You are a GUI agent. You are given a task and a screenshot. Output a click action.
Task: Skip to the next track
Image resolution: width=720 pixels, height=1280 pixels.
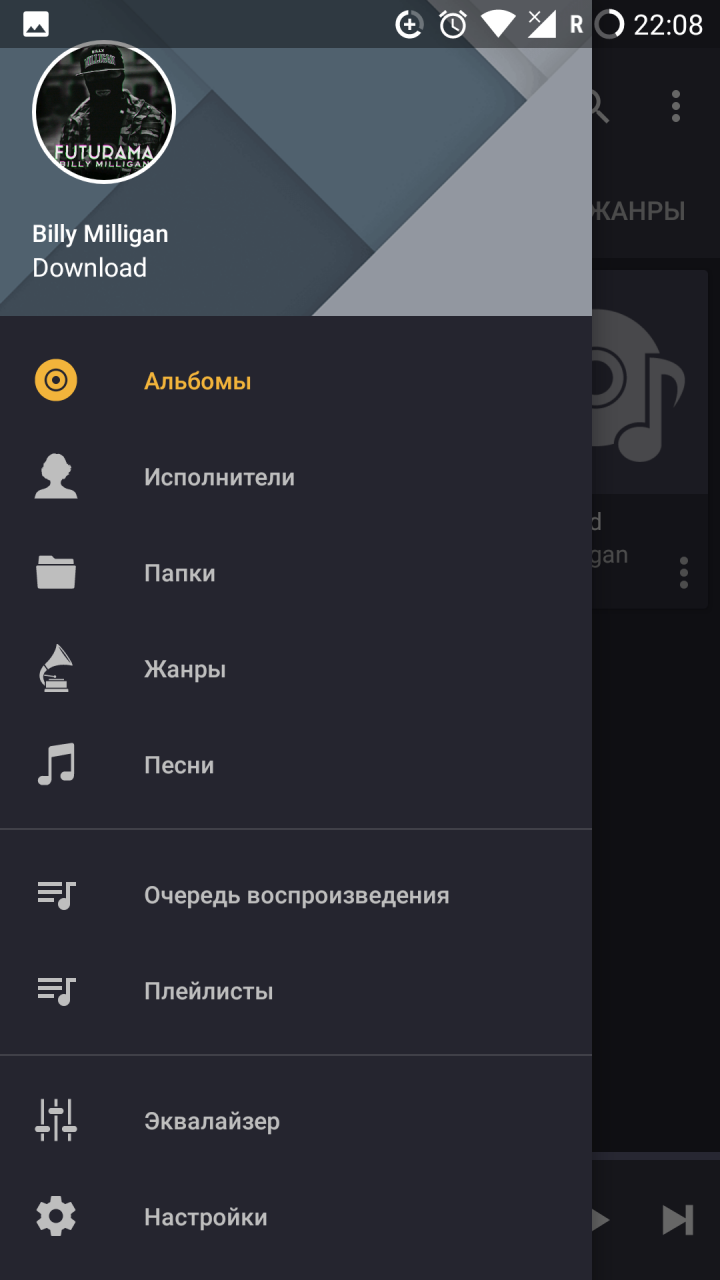click(677, 1220)
